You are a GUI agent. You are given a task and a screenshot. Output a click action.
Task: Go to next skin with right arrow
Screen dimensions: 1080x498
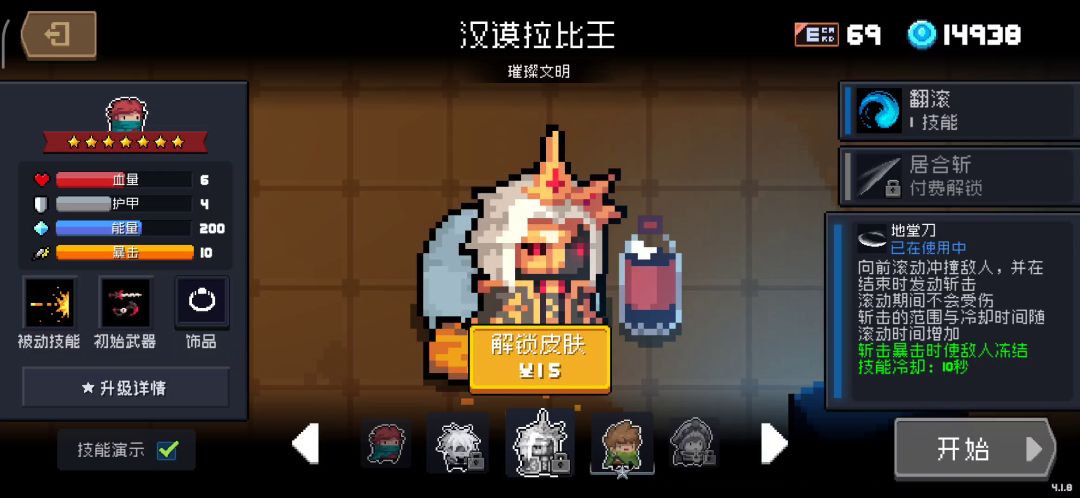(774, 443)
